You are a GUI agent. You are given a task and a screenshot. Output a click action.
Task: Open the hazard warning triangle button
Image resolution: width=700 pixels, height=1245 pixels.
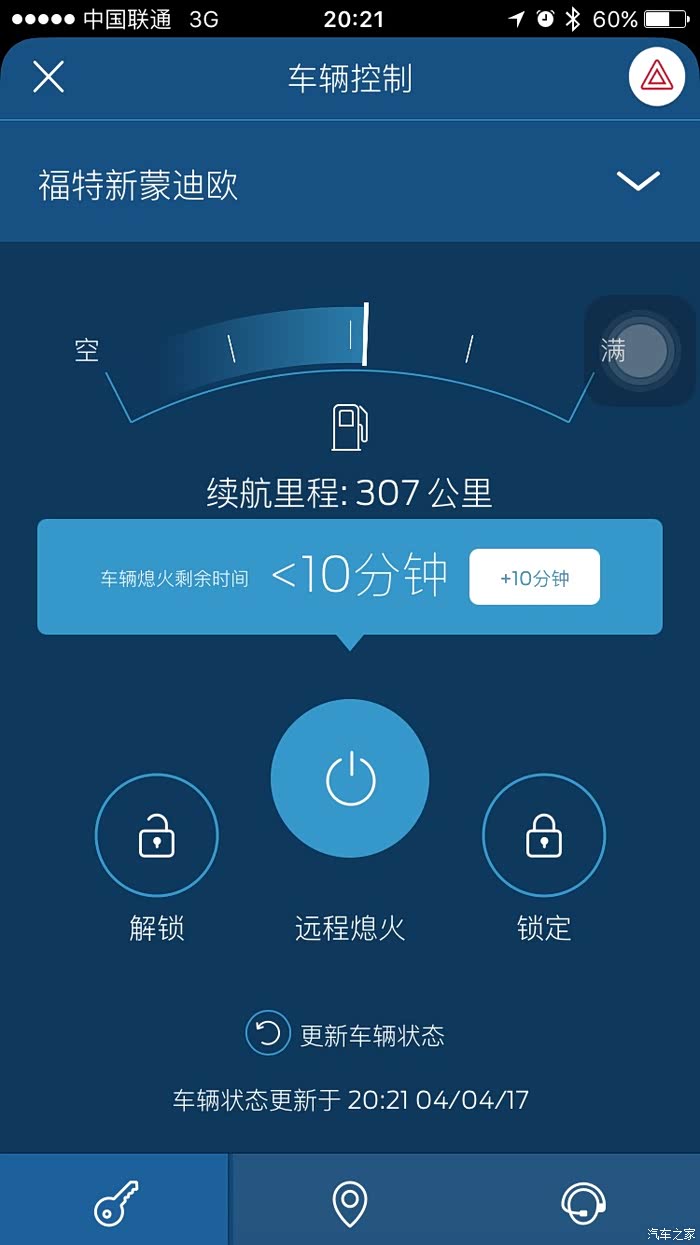(656, 76)
